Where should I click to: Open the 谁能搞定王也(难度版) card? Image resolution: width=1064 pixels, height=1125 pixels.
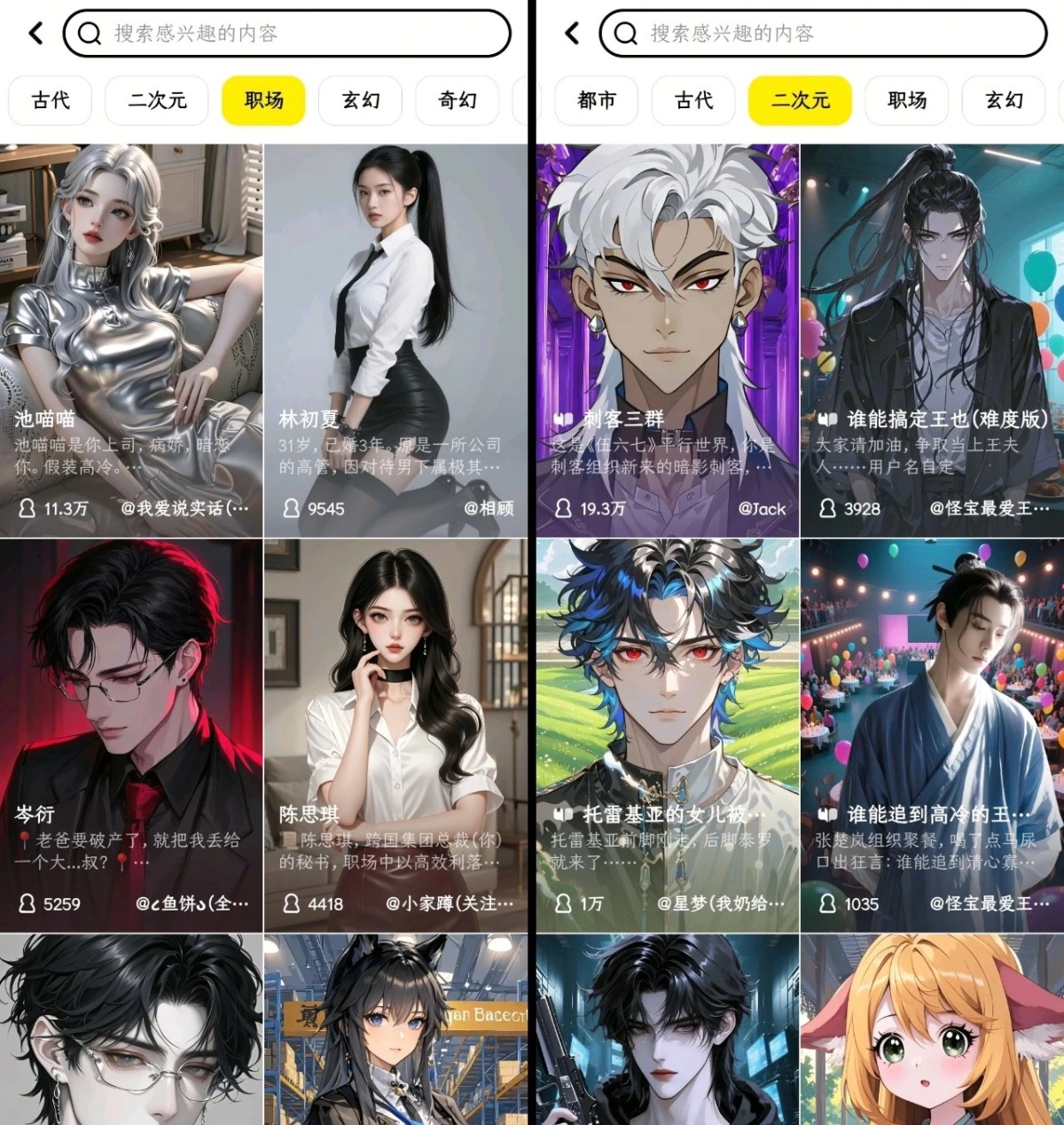coord(932,340)
